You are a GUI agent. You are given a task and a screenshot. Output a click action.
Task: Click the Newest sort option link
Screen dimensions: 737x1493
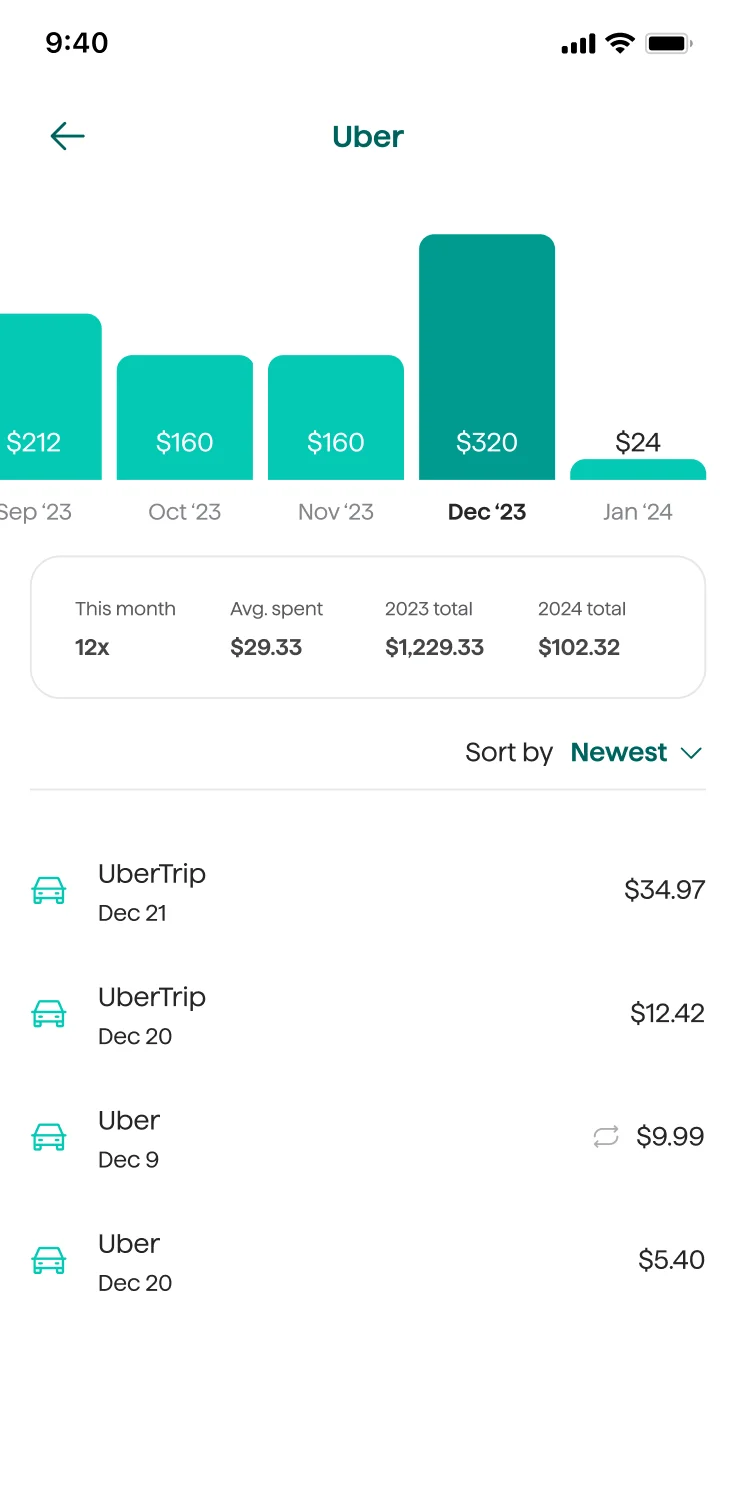pyautogui.click(x=618, y=752)
